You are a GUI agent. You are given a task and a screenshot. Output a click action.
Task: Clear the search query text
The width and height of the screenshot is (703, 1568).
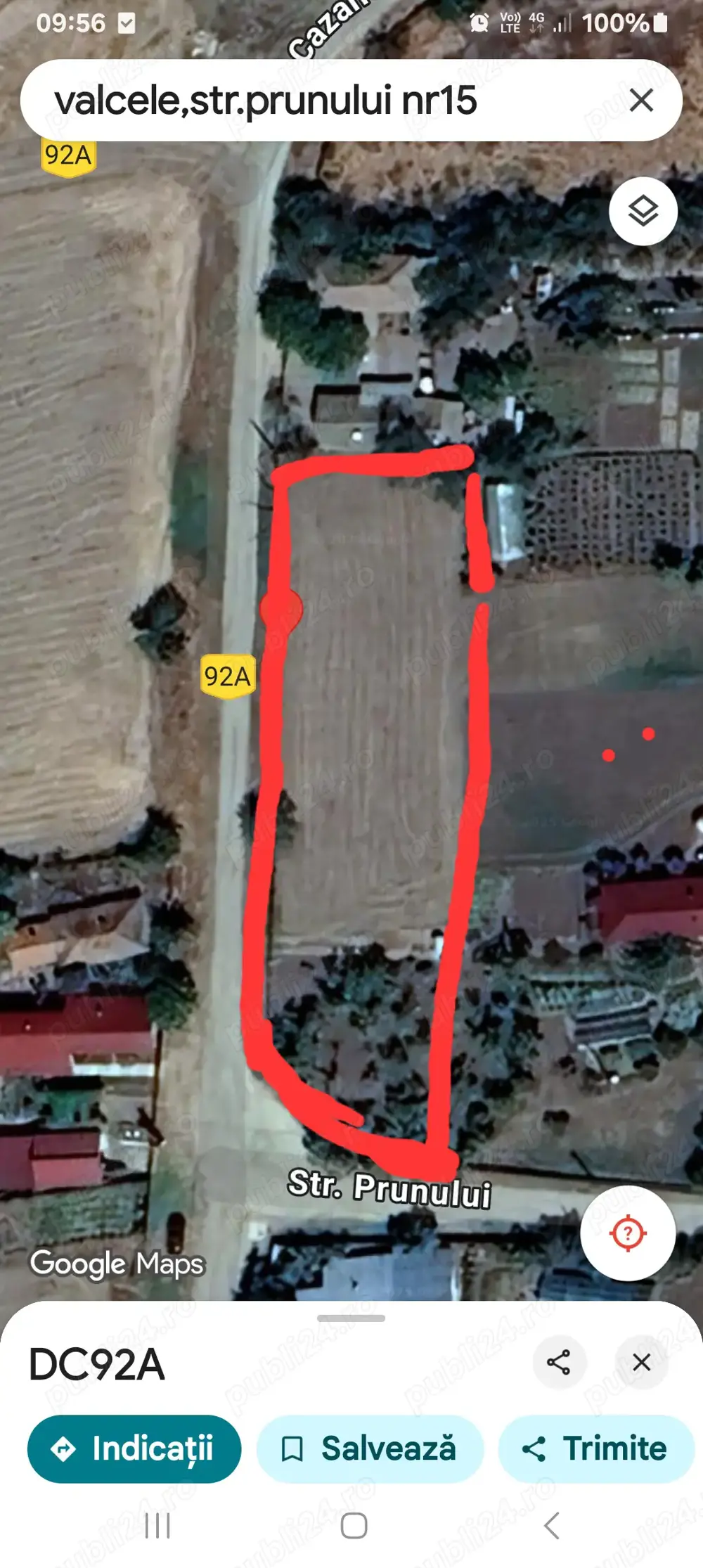(x=641, y=101)
